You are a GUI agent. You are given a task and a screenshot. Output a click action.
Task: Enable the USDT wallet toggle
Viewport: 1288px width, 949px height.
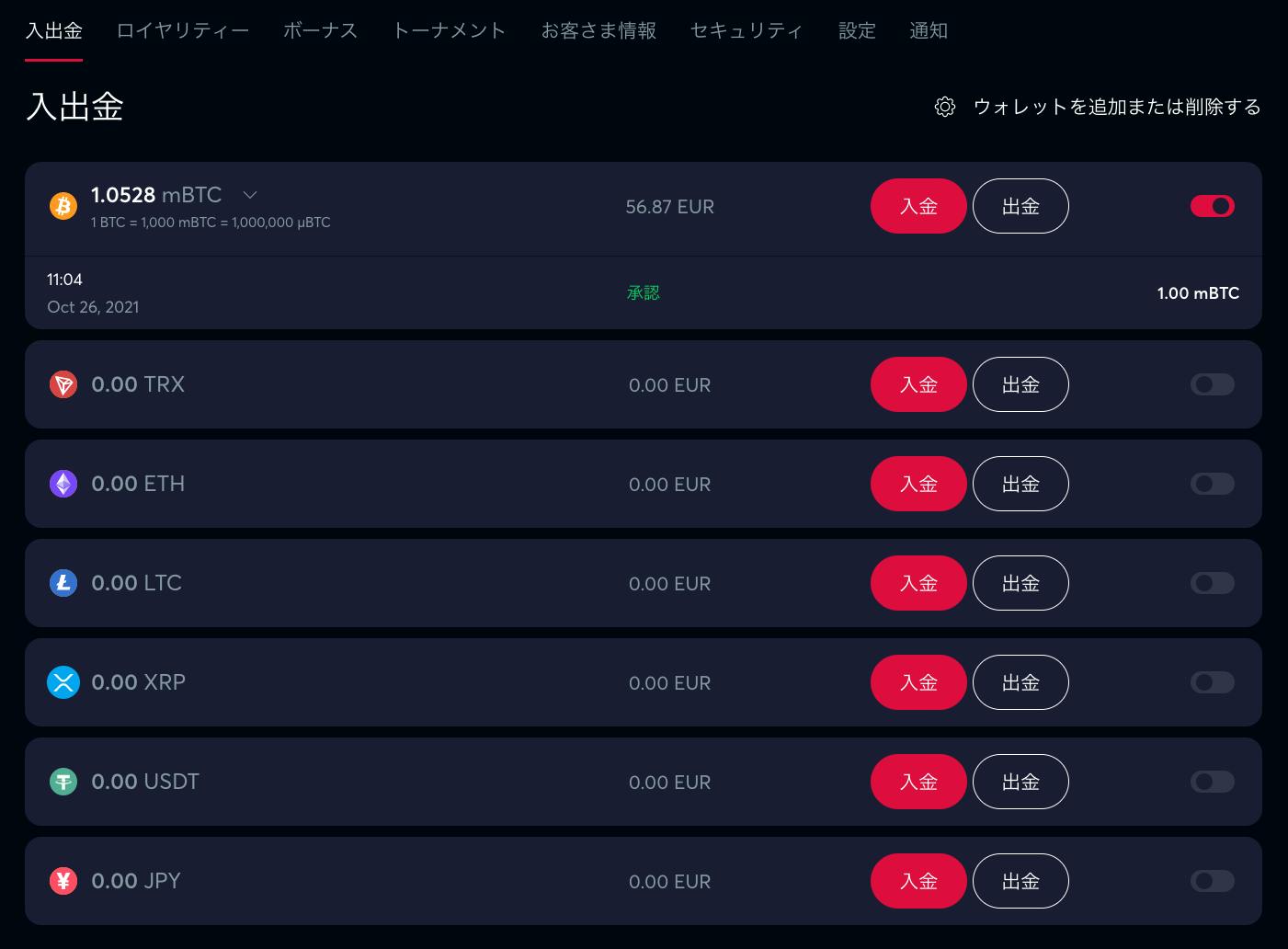point(1212,782)
